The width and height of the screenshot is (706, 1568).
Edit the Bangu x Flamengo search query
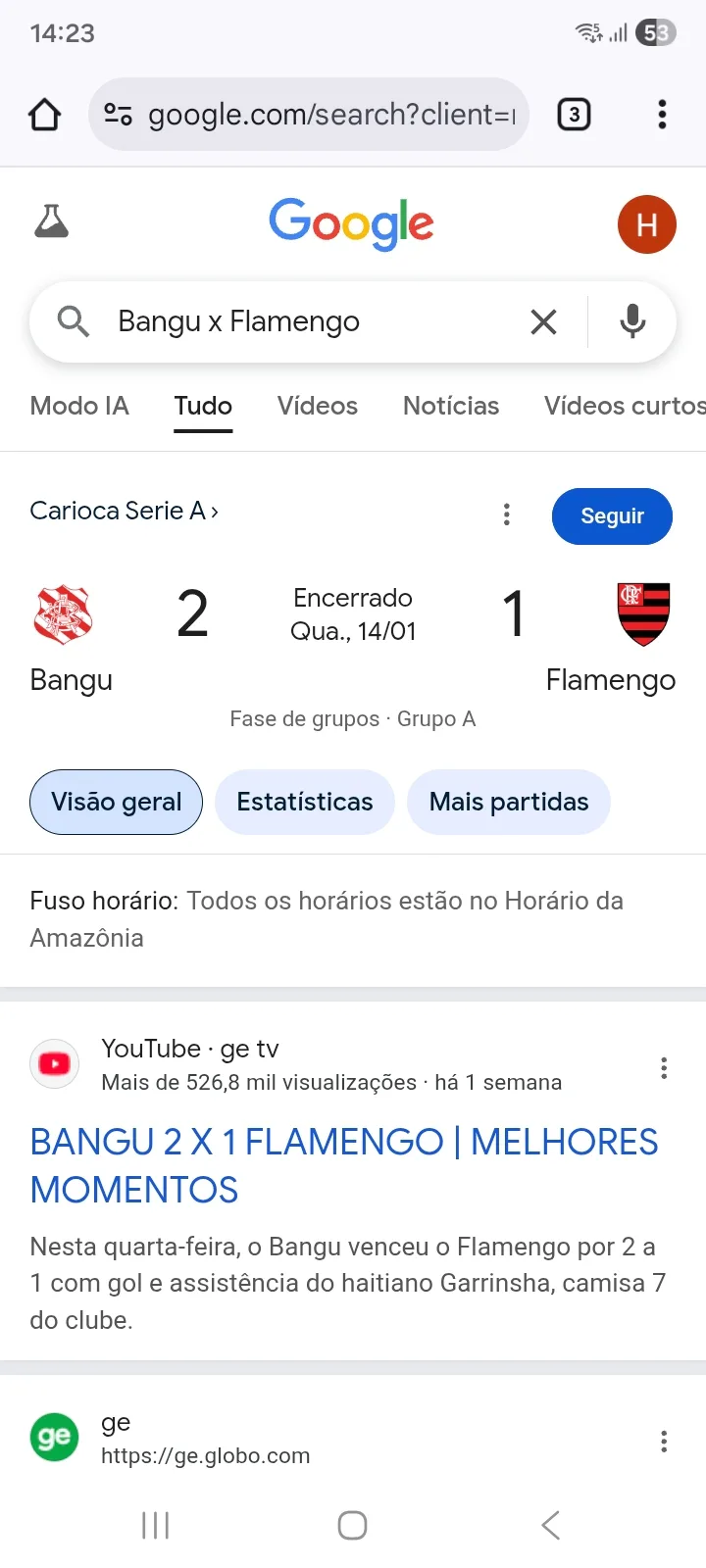[294, 321]
